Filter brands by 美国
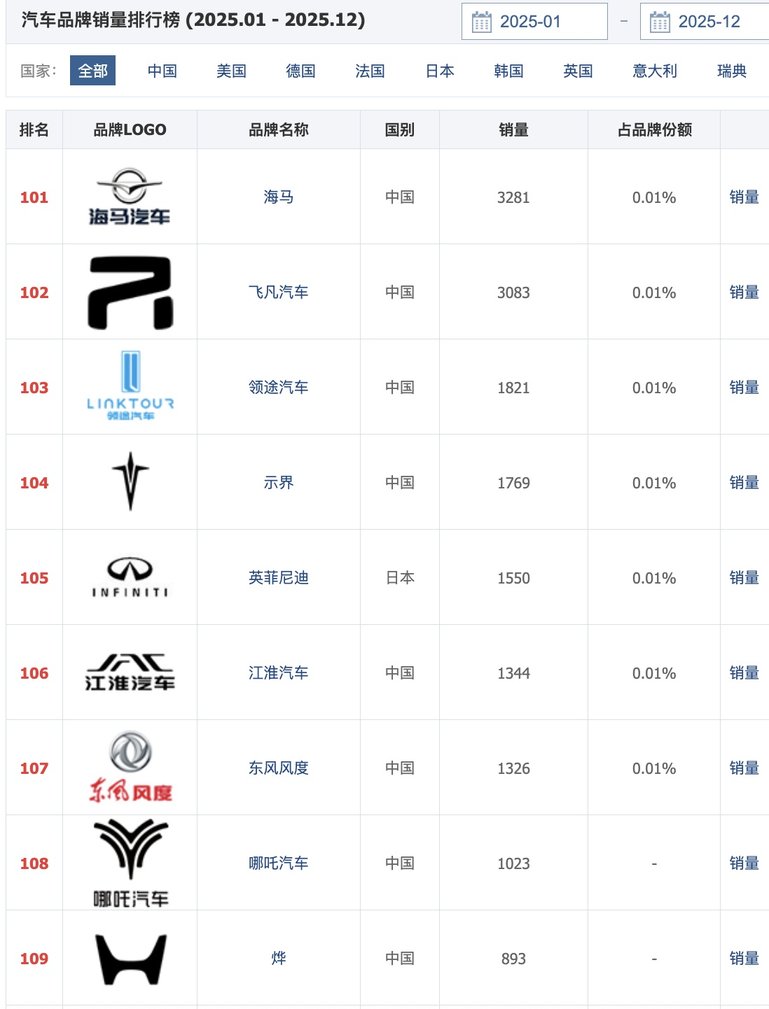This screenshot has height=1009, width=769. [231, 71]
